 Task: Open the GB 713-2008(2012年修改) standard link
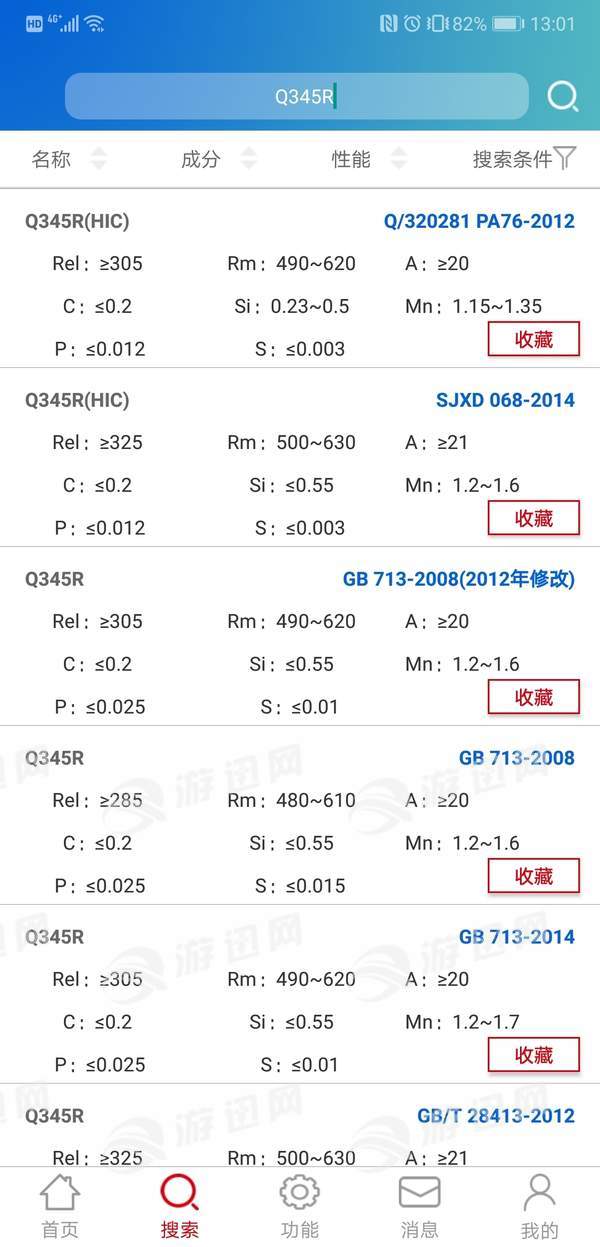[458, 579]
